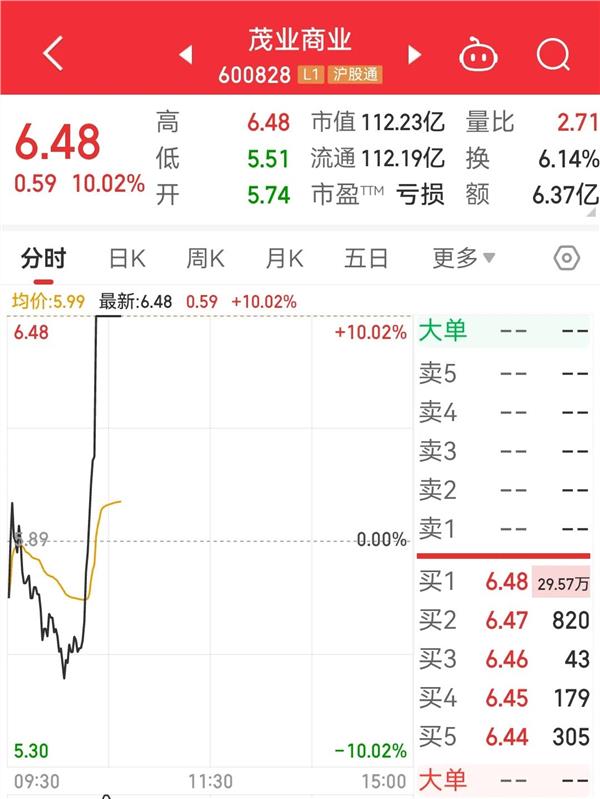
Task: Switch to the 日K chart tab
Action: point(127,258)
